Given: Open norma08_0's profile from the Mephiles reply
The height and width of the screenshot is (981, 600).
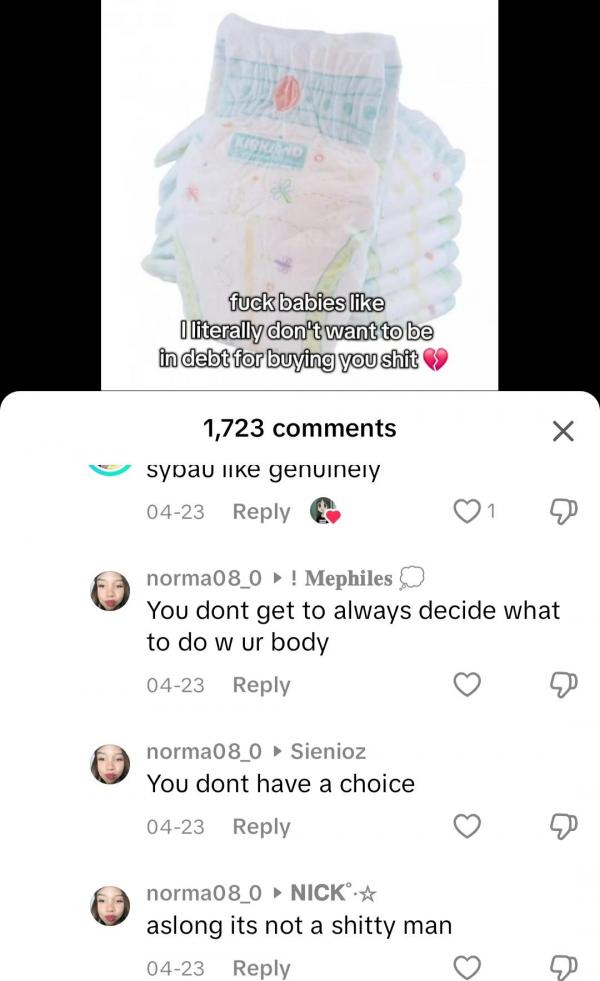Looking at the screenshot, I should pyautogui.click(x=111, y=592).
